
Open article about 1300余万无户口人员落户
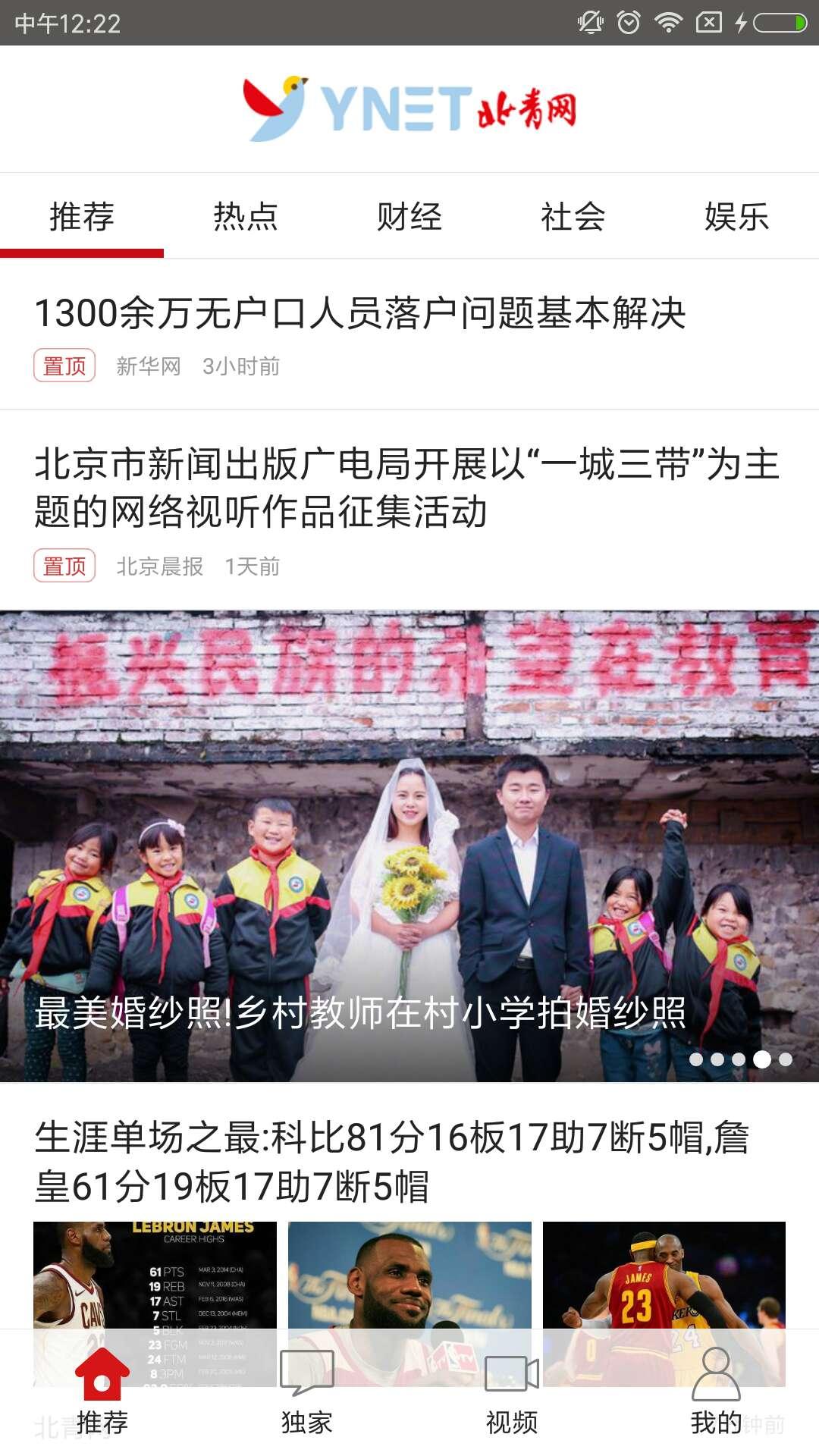pyautogui.click(x=360, y=313)
